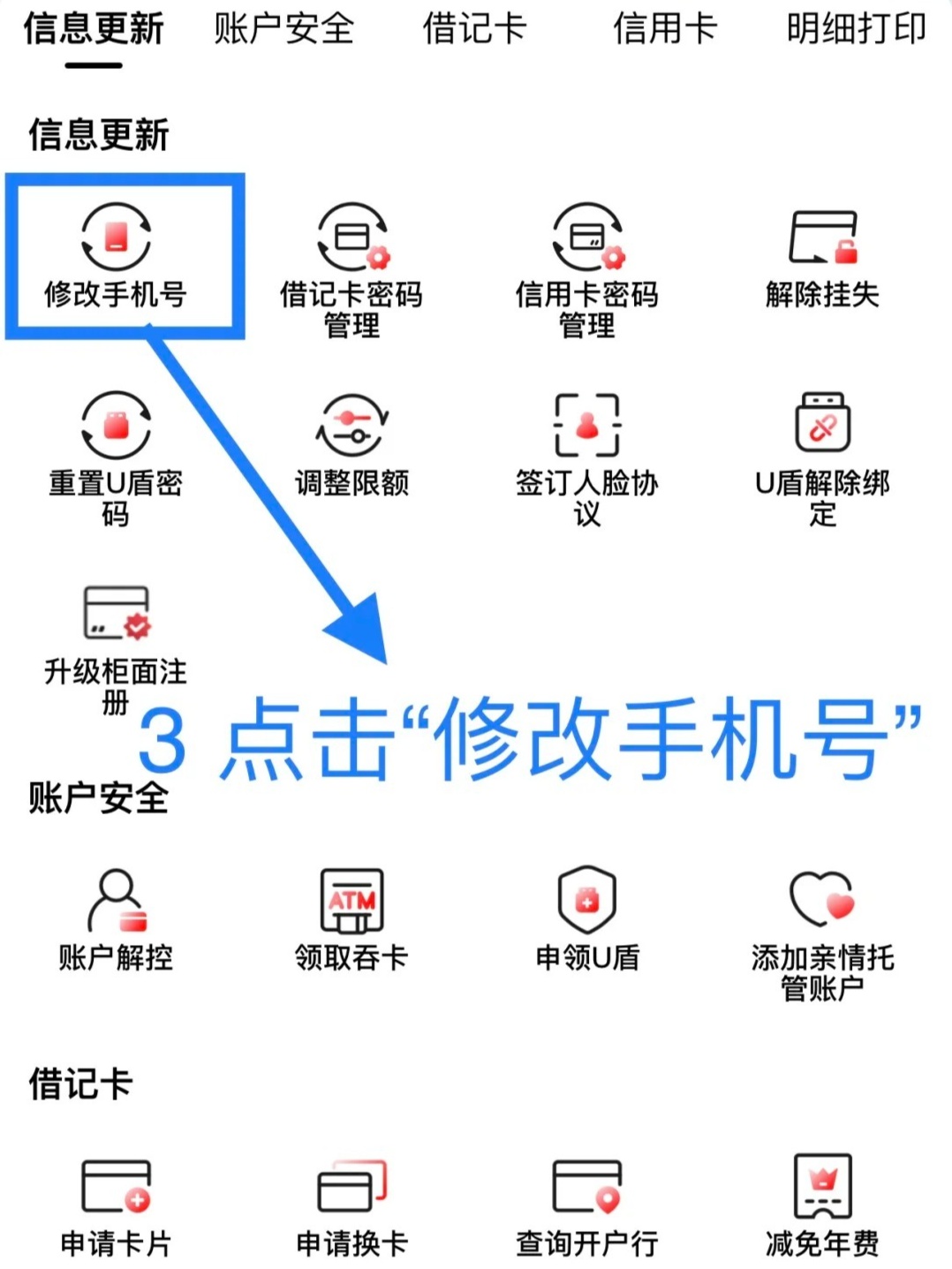
Task: Switch to the 账户安全 tab
Action: pos(283,30)
